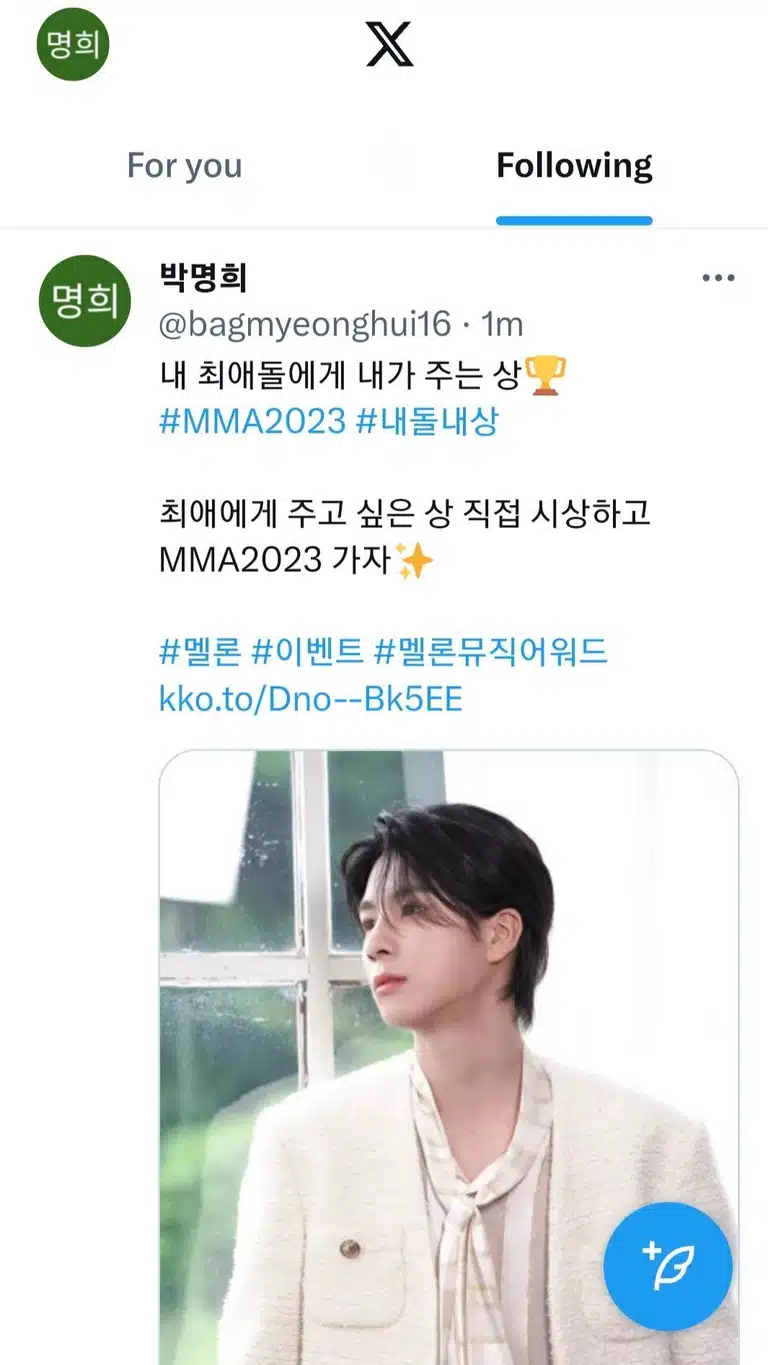
Task: View 박명희's profile via post avatar
Action: tap(85, 301)
